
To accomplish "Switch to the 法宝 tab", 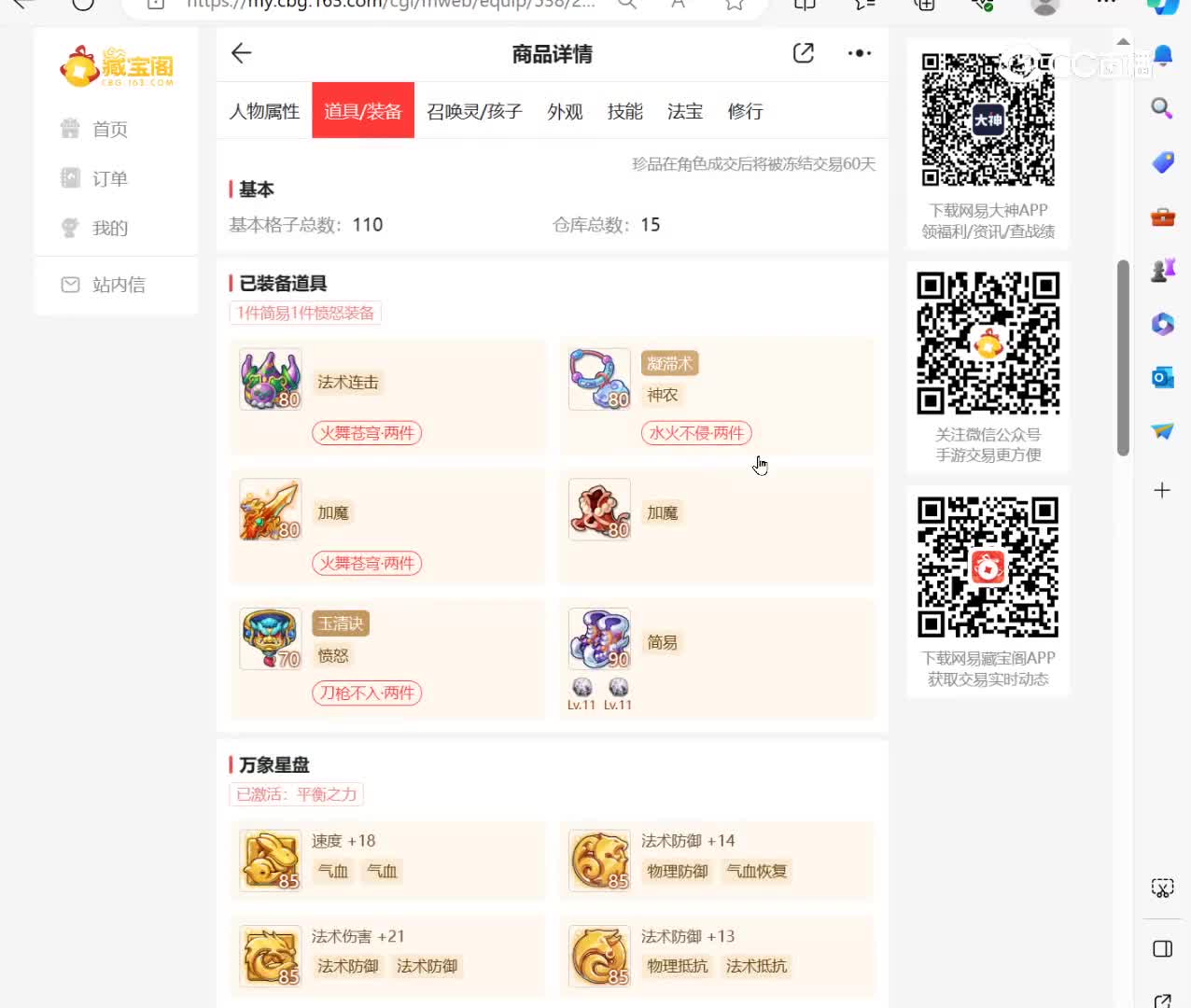I will [684, 111].
